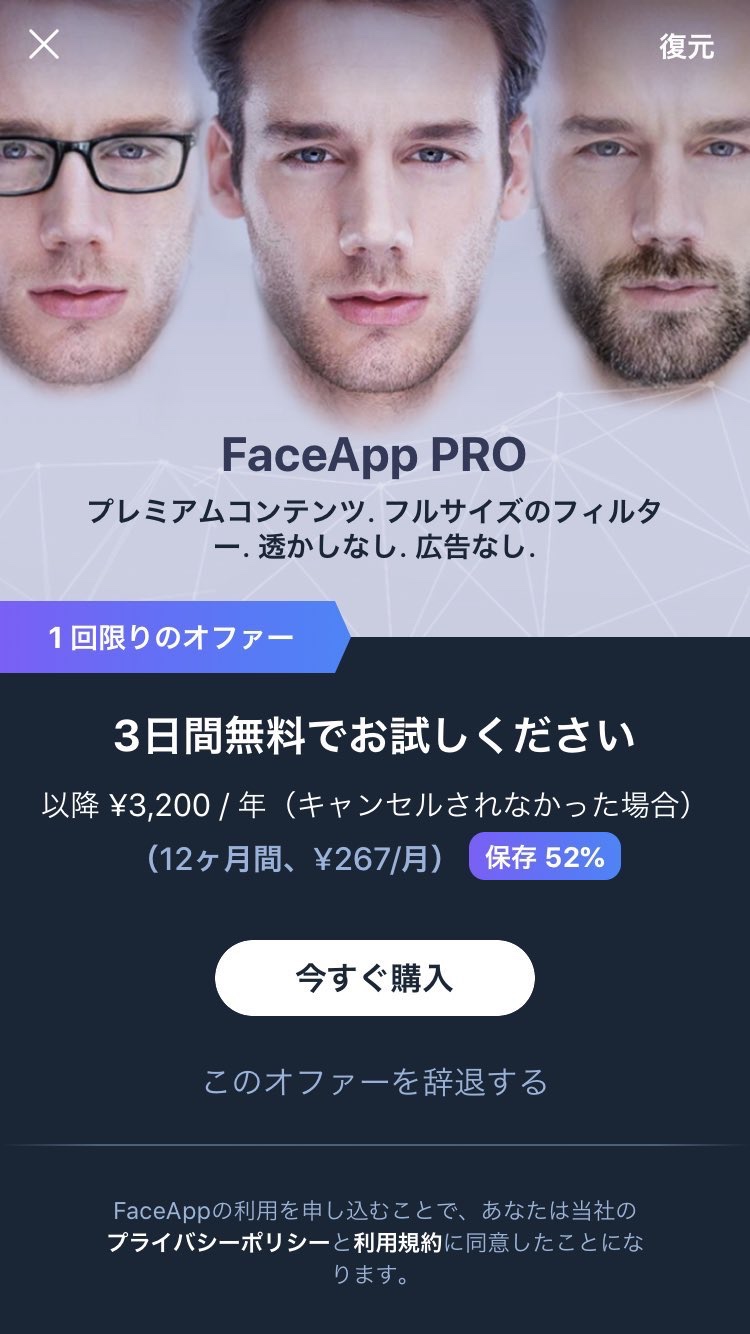Decline via このオファーを辞退する
This screenshot has width=750, height=1334.
click(x=375, y=1081)
